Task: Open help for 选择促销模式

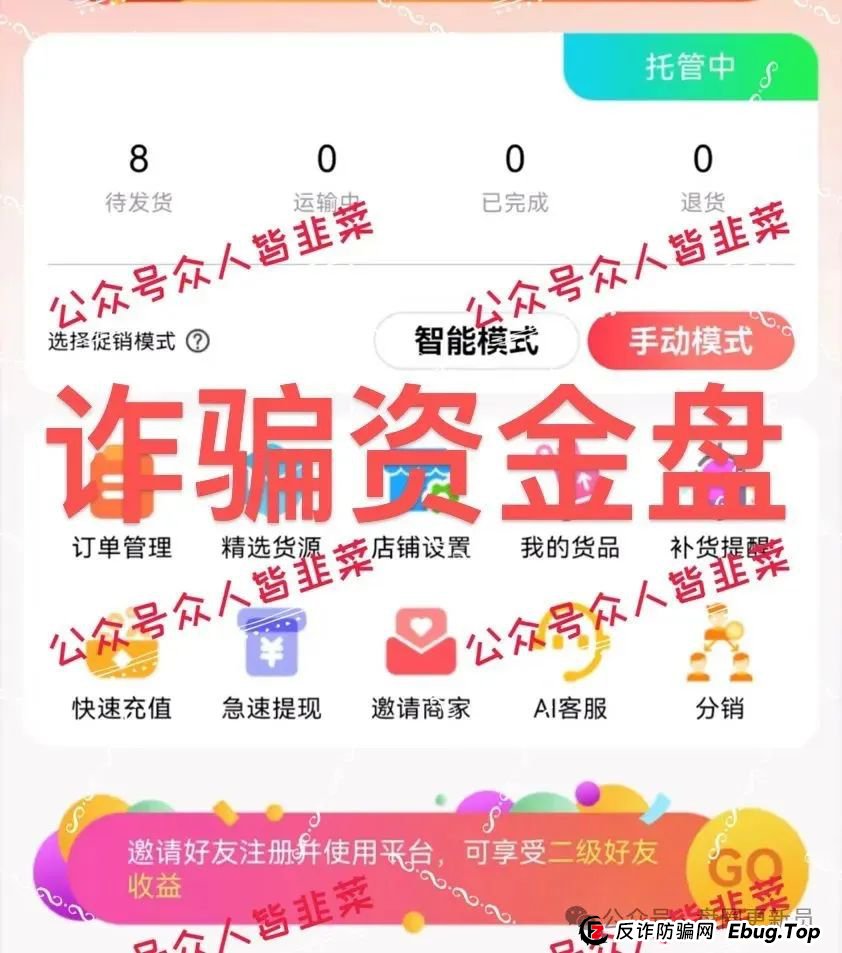Action: [x=198, y=341]
